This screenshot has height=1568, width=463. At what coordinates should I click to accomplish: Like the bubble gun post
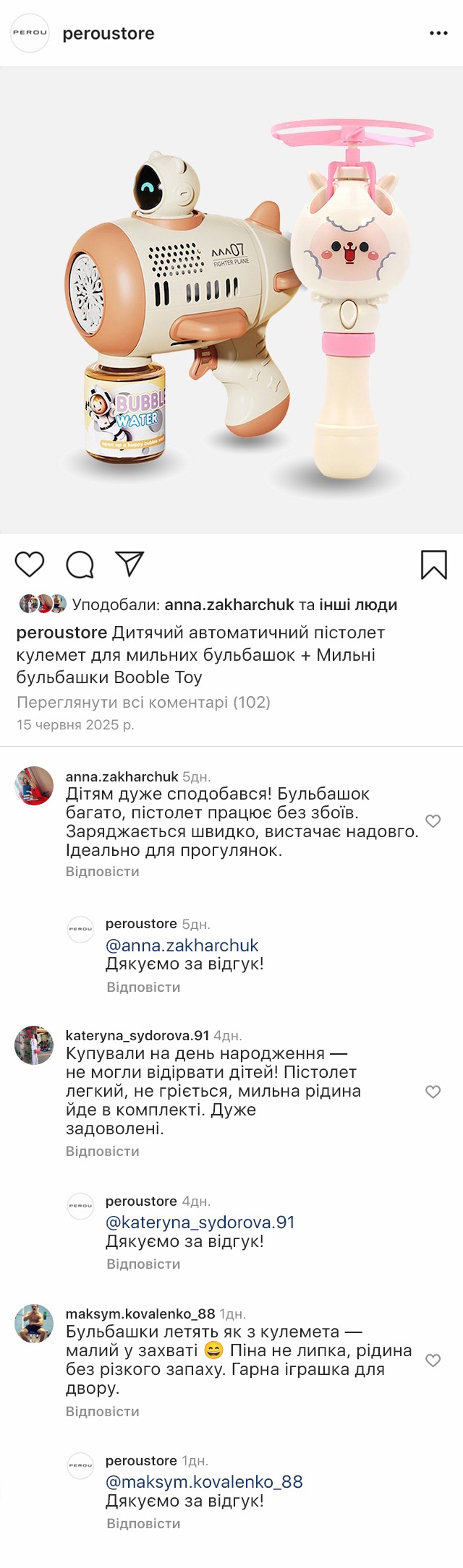coord(30,565)
